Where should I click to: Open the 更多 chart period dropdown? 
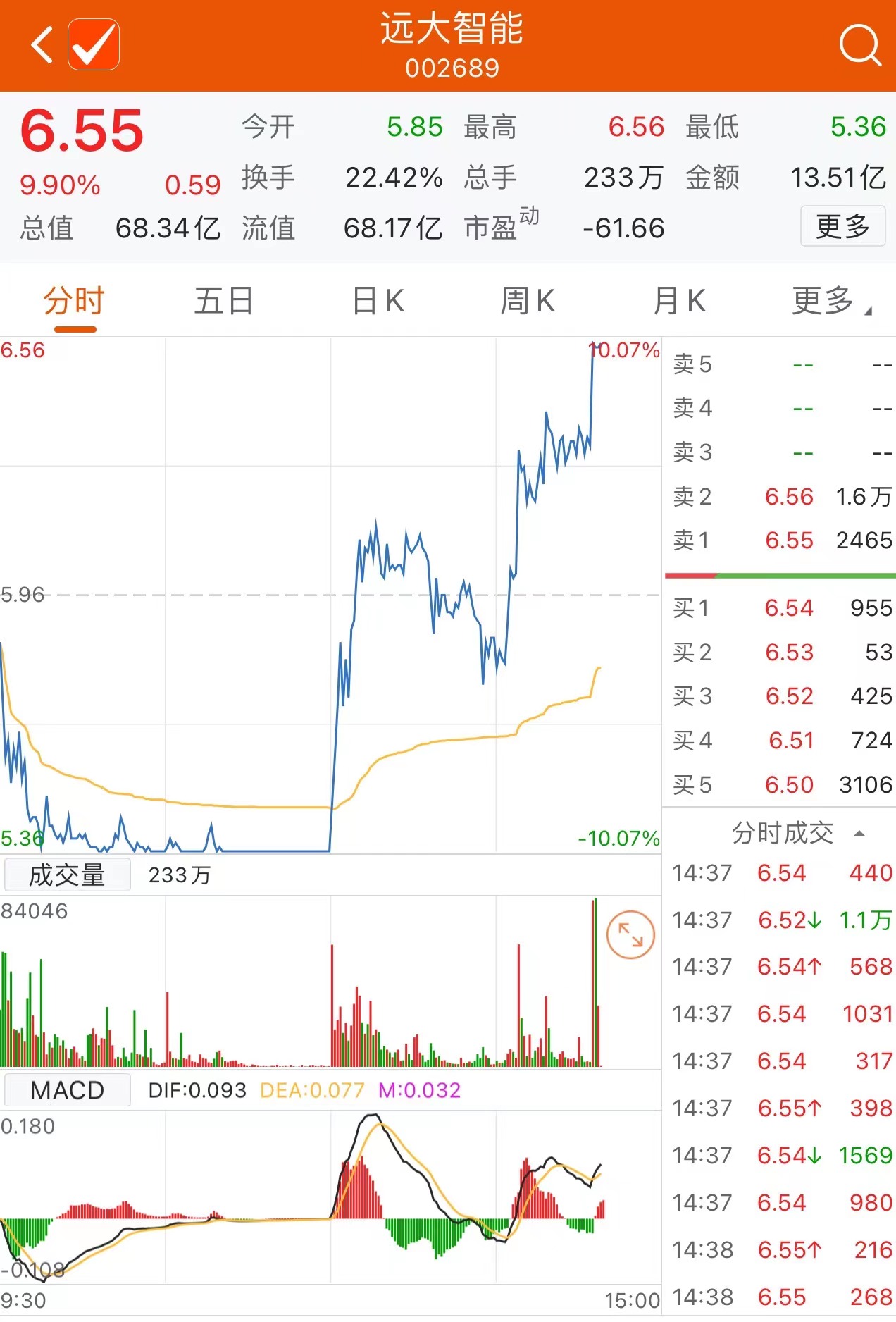[x=830, y=302]
